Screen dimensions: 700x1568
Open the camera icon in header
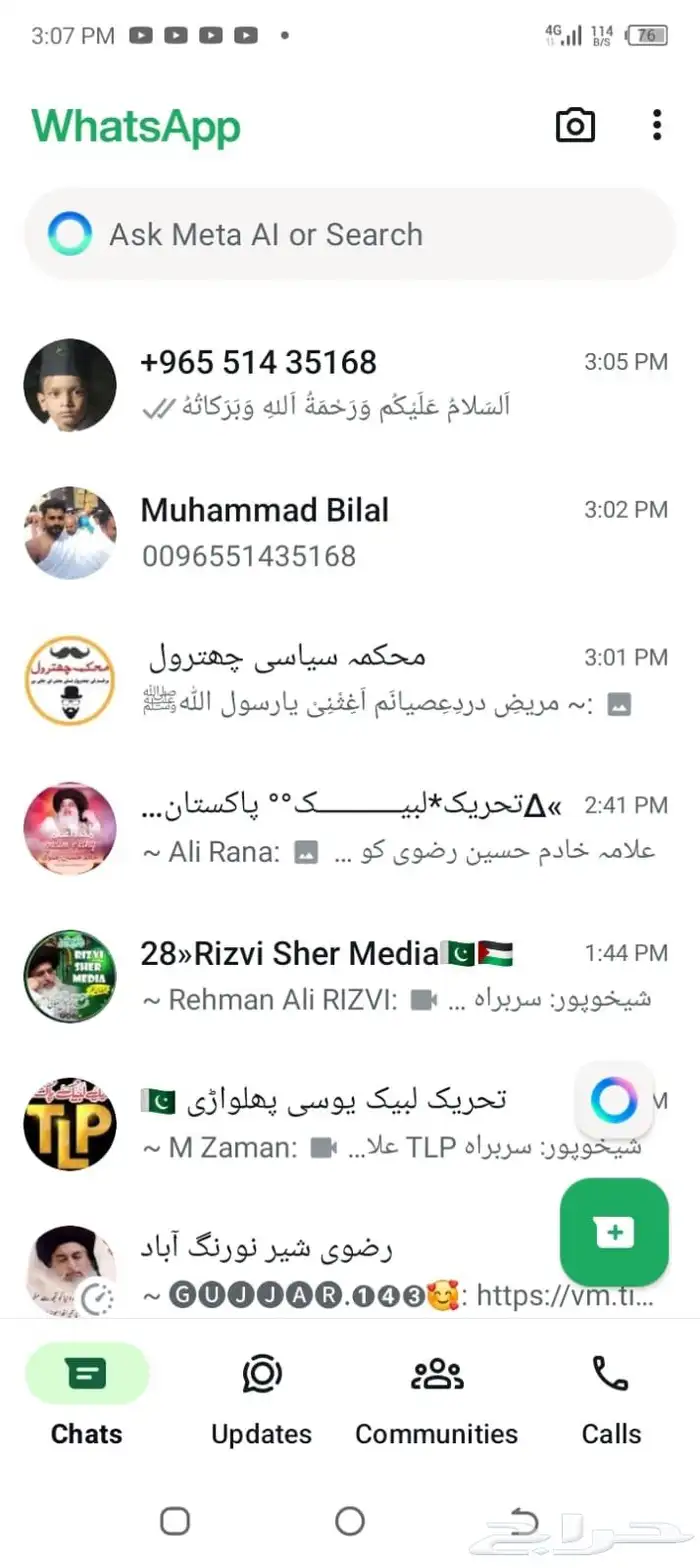pyautogui.click(x=575, y=126)
